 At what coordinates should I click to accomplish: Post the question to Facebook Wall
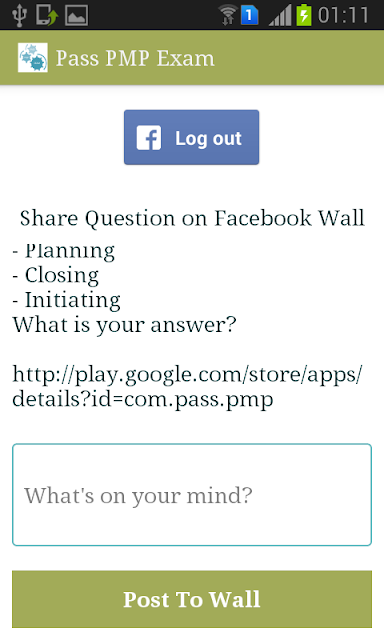192,599
